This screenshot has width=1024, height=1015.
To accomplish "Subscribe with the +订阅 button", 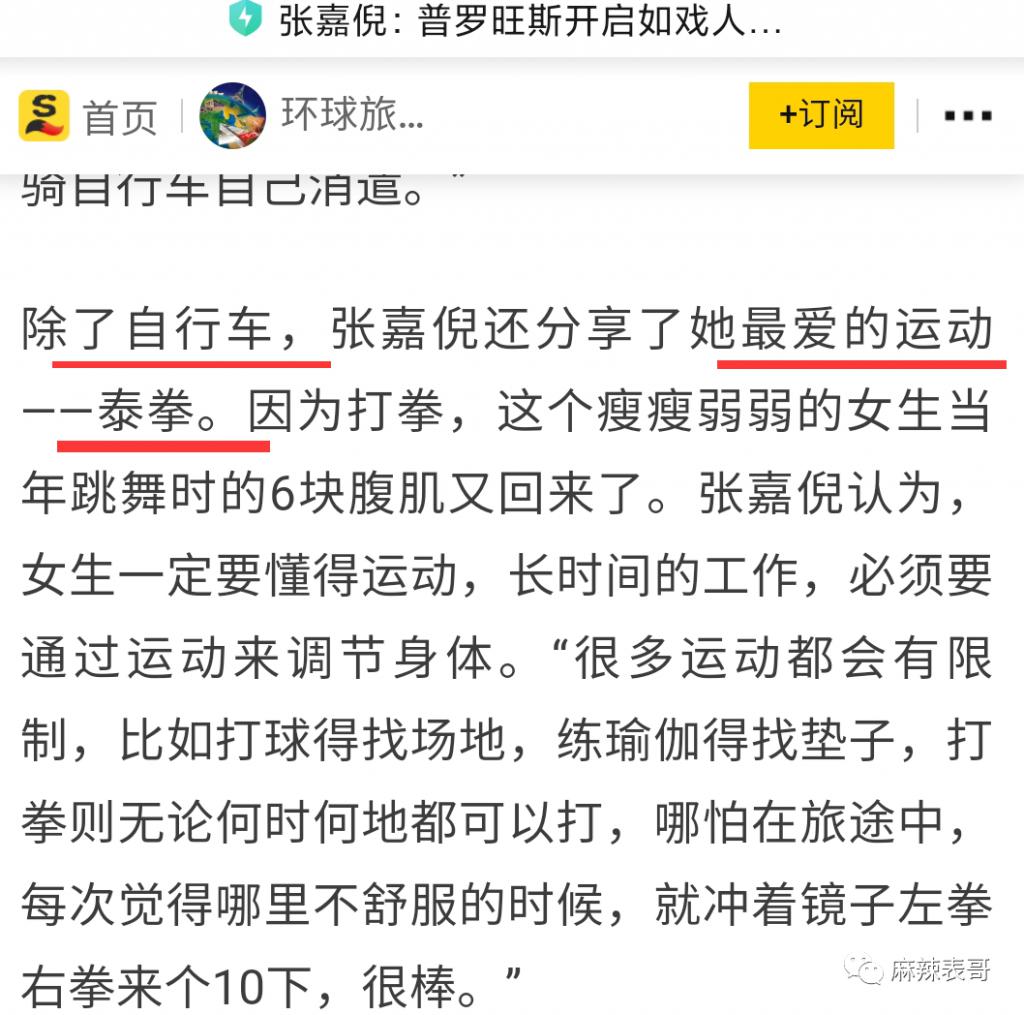I will 821,115.
